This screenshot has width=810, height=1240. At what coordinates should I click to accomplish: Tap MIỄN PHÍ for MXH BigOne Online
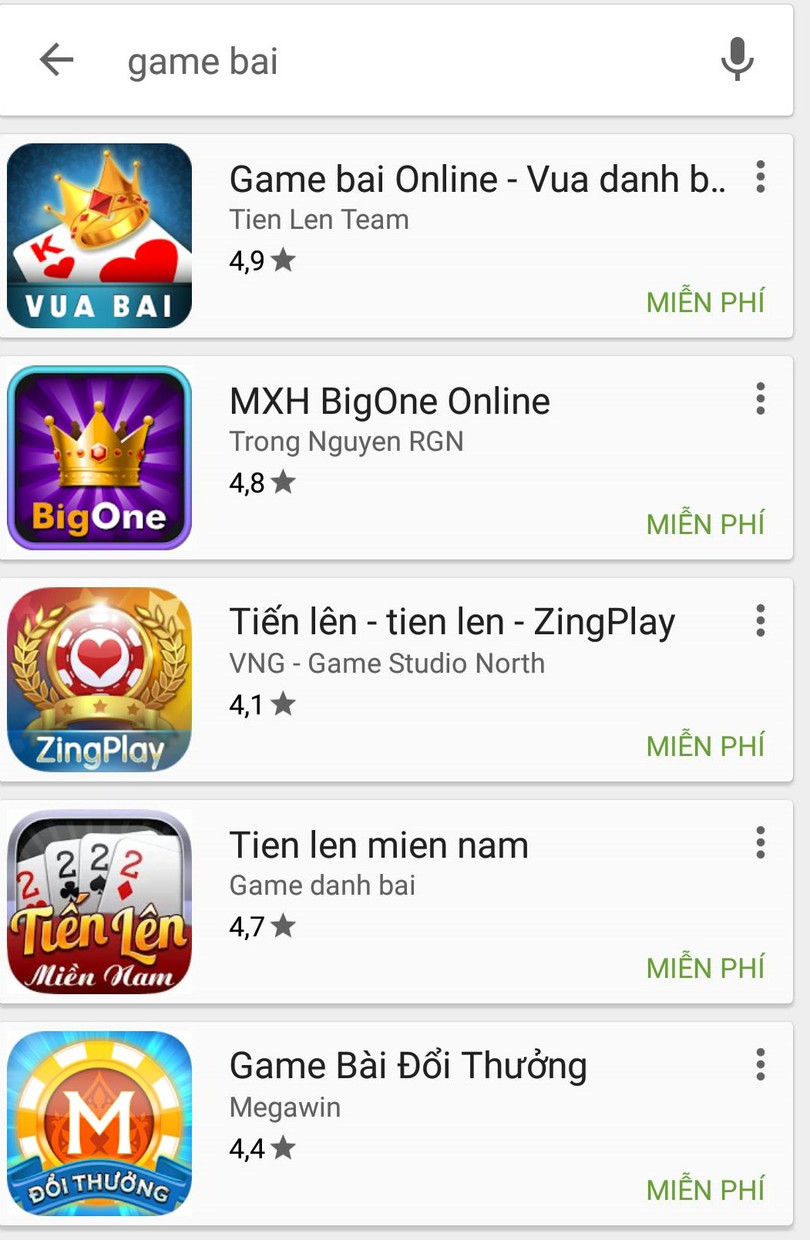[x=706, y=524]
